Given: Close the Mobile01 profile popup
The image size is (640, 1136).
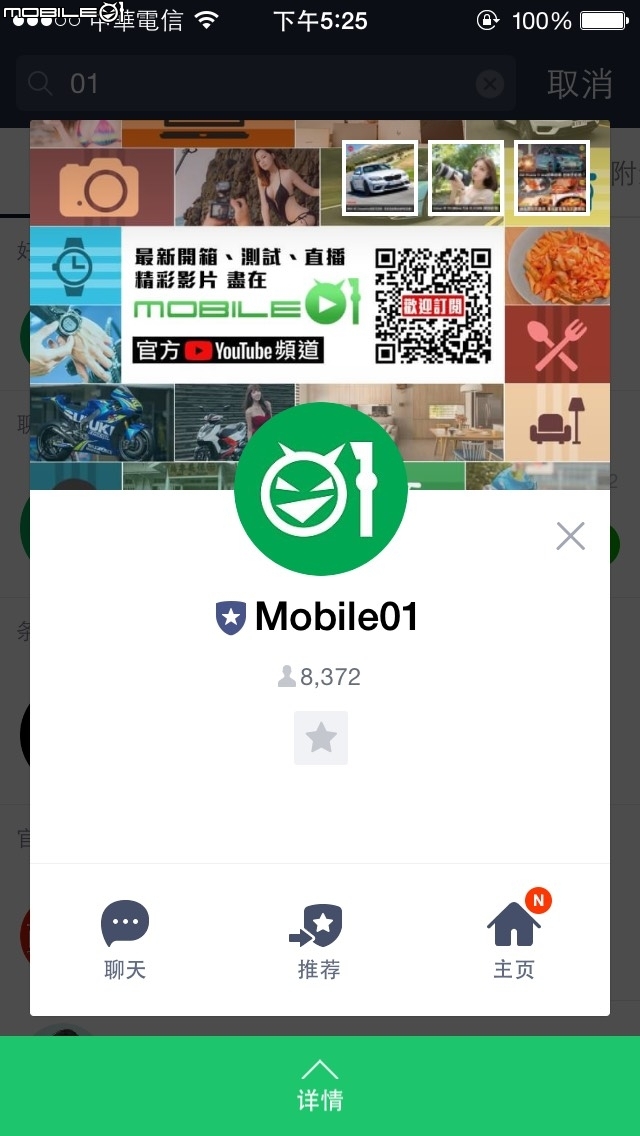Looking at the screenshot, I should tap(570, 537).
